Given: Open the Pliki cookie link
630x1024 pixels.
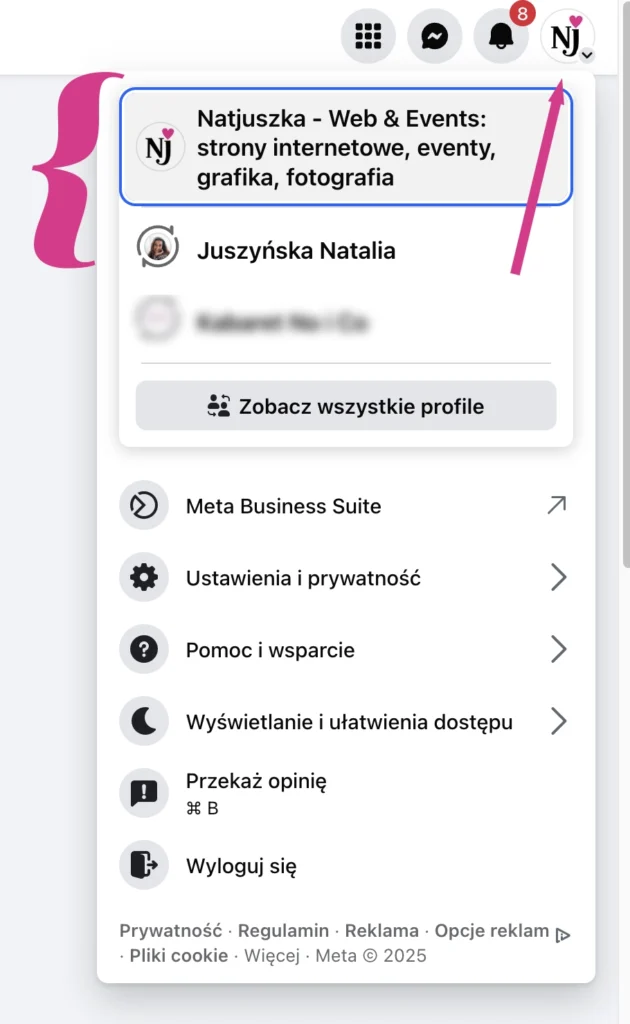Looking at the screenshot, I should pyautogui.click(x=178, y=956).
